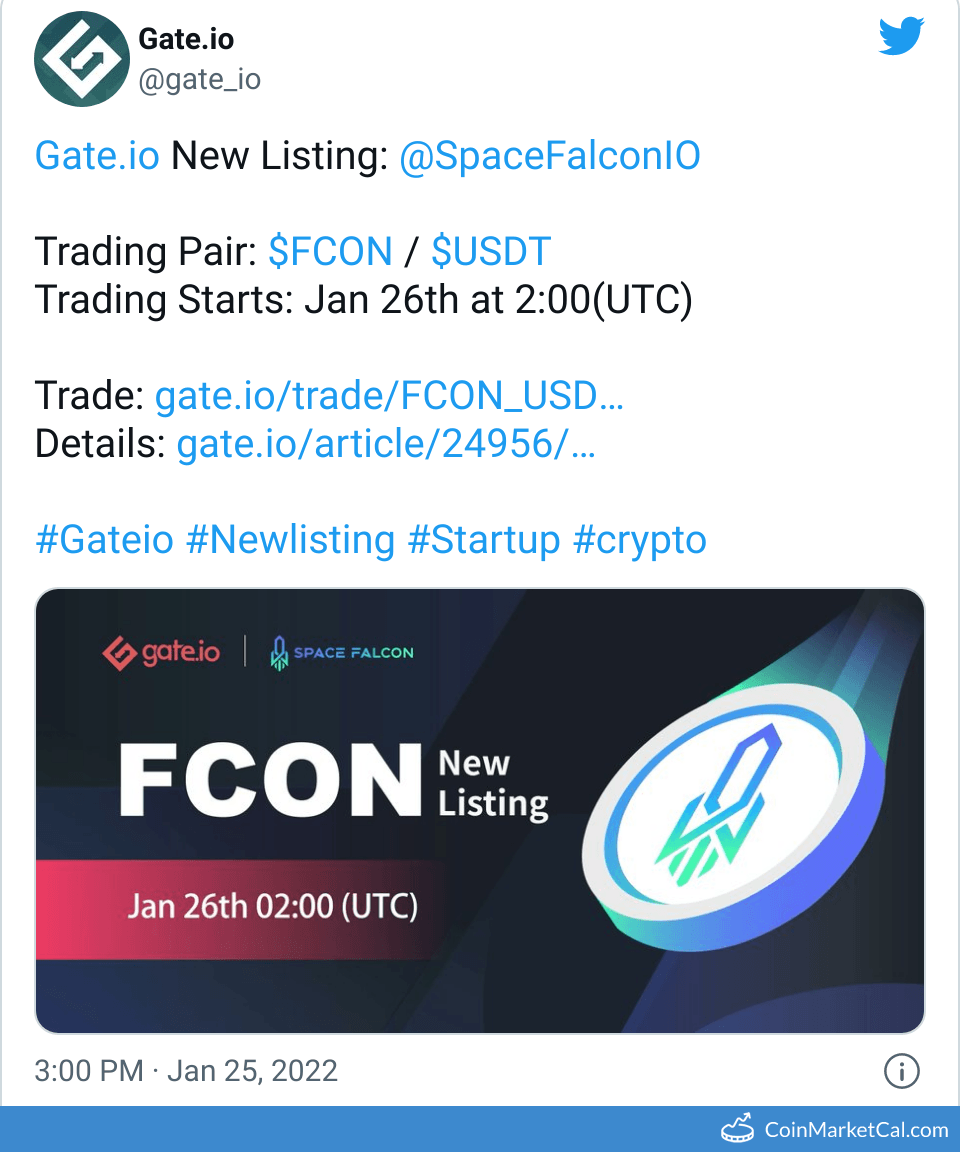
Task: Tap the info icon beside the date
Action: point(901,1072)
